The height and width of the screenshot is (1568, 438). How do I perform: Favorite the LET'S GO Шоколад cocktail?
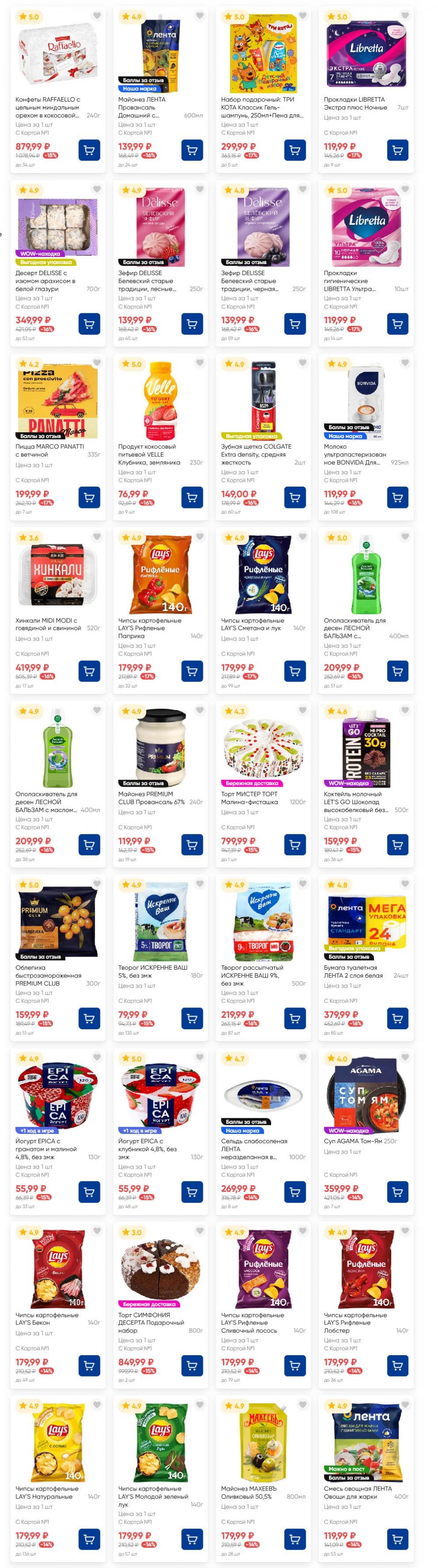(x=405, y=710)
